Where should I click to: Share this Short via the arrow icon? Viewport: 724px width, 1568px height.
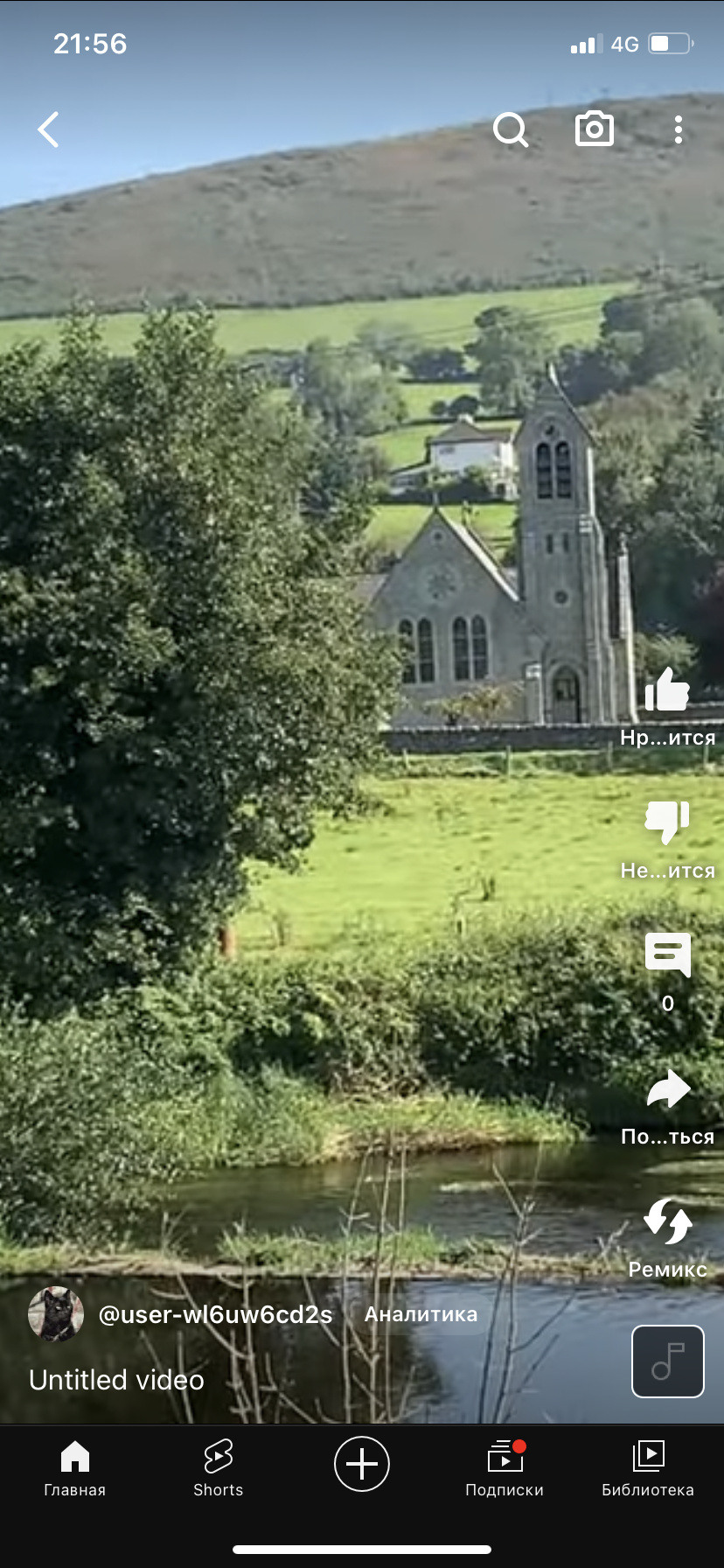(667, 1089)
